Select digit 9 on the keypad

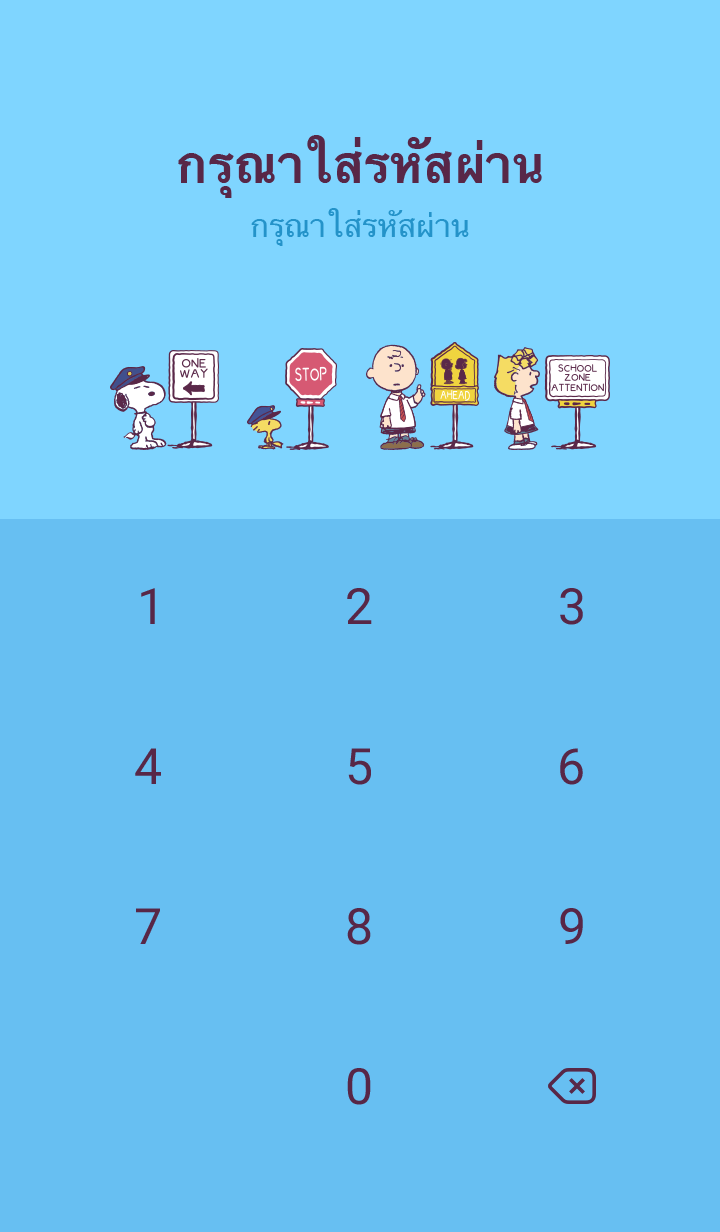tap(571, 927)
